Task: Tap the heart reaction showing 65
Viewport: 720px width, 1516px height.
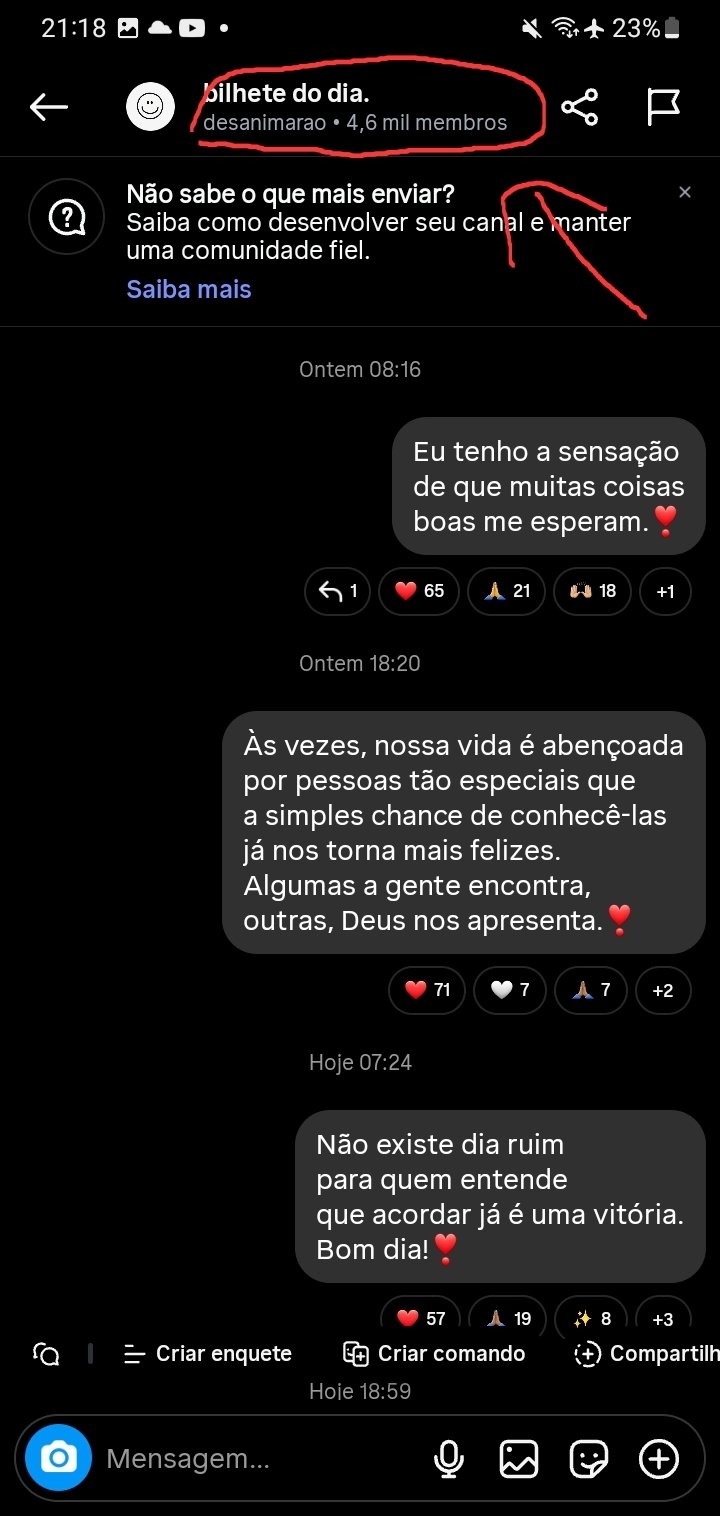Action: [419, 591]
